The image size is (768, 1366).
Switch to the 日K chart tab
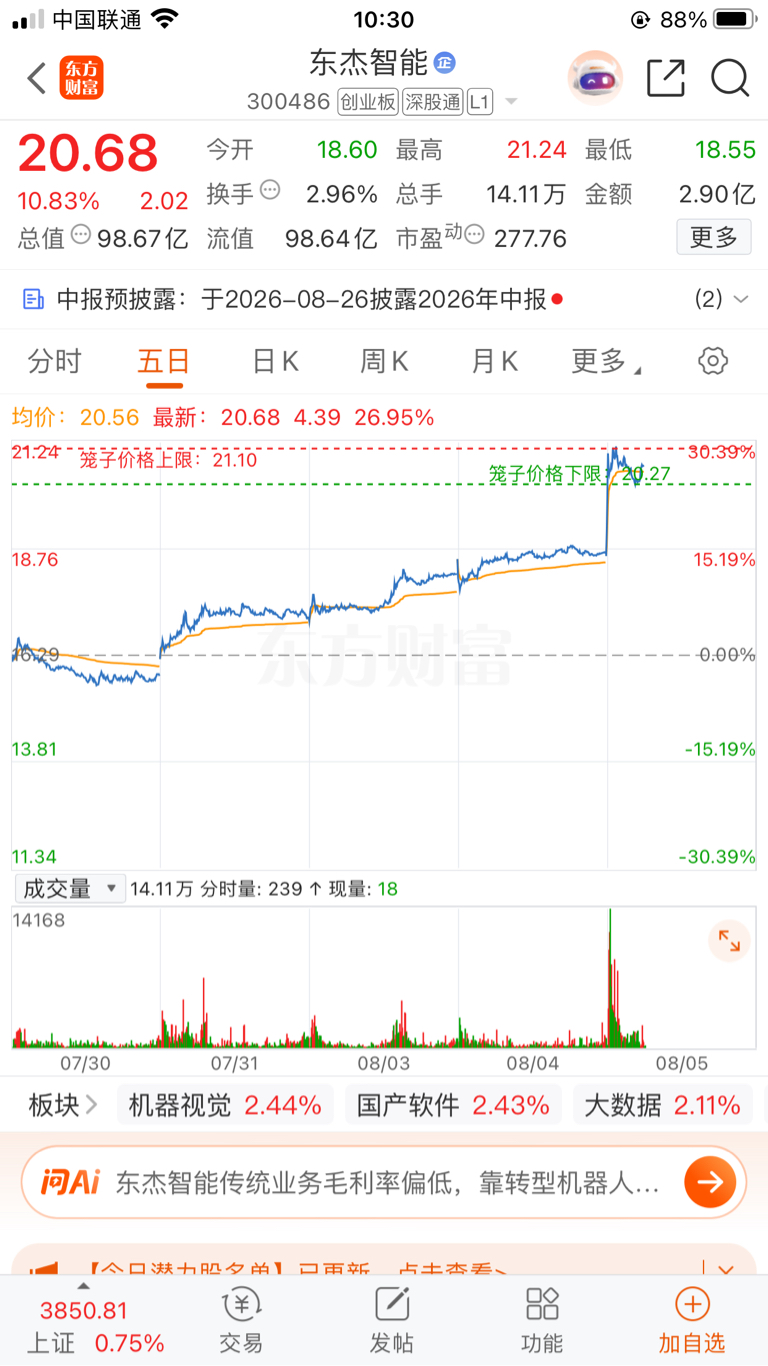pyautogui.click(x=276, y=361)
